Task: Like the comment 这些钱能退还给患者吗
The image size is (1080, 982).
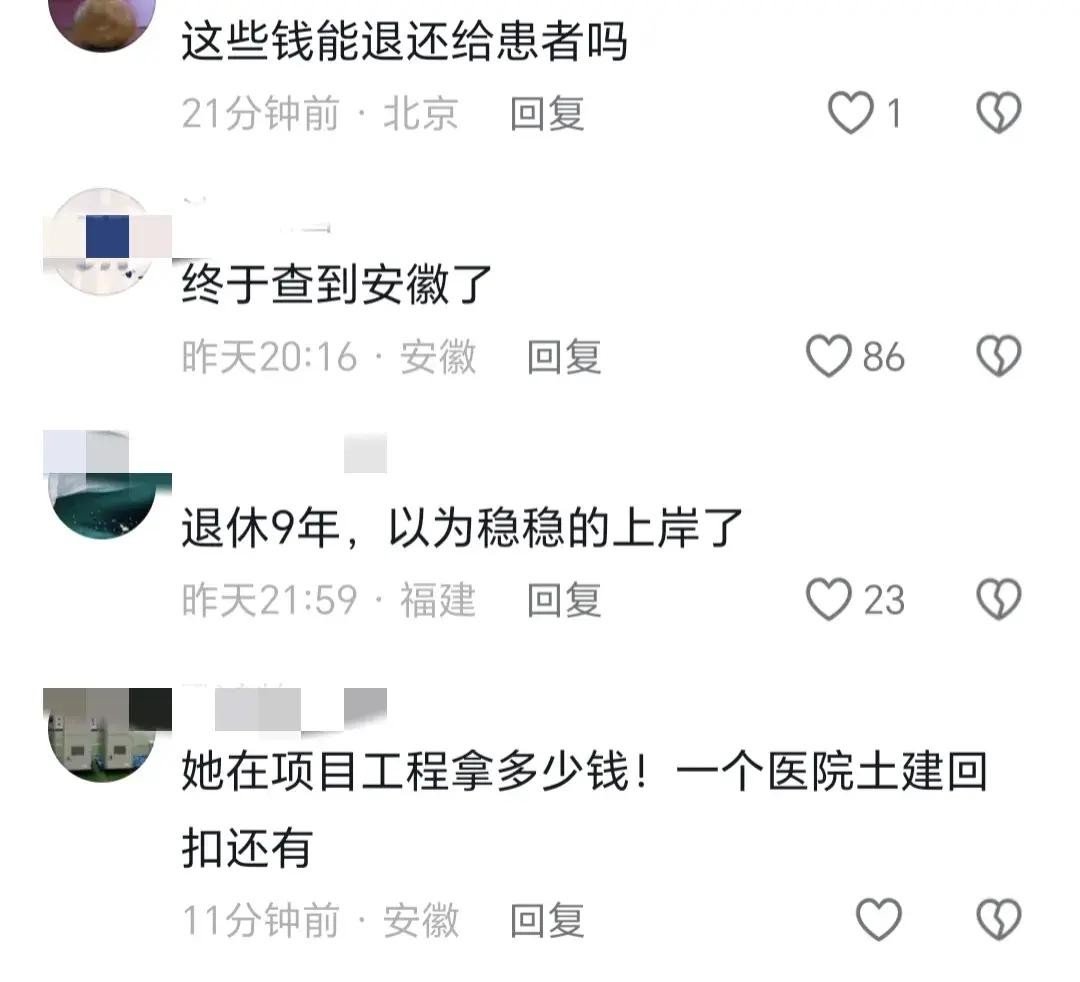Action: [851, 114]
